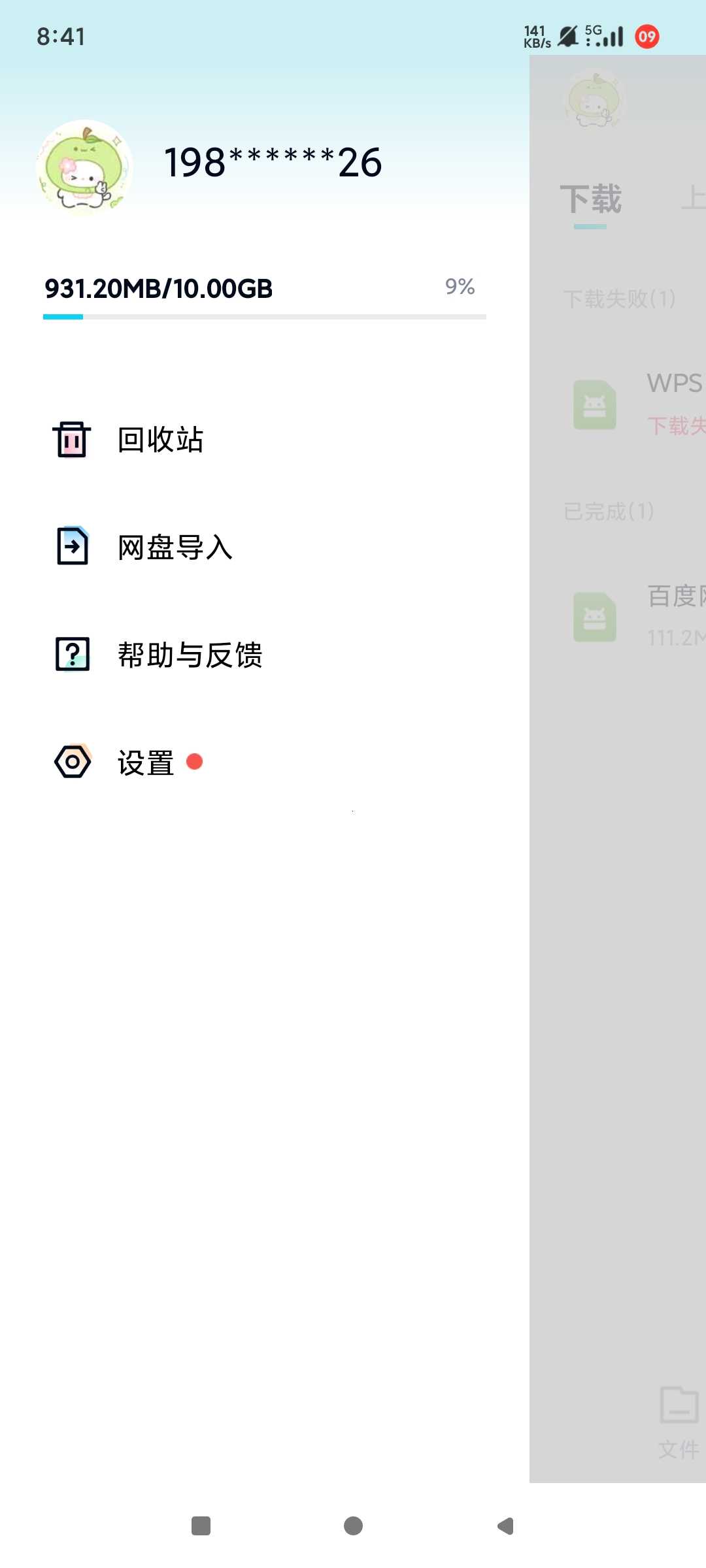The image size is (706, 1568).
Task: Go to 设置 settings
Action: point(145,762)
